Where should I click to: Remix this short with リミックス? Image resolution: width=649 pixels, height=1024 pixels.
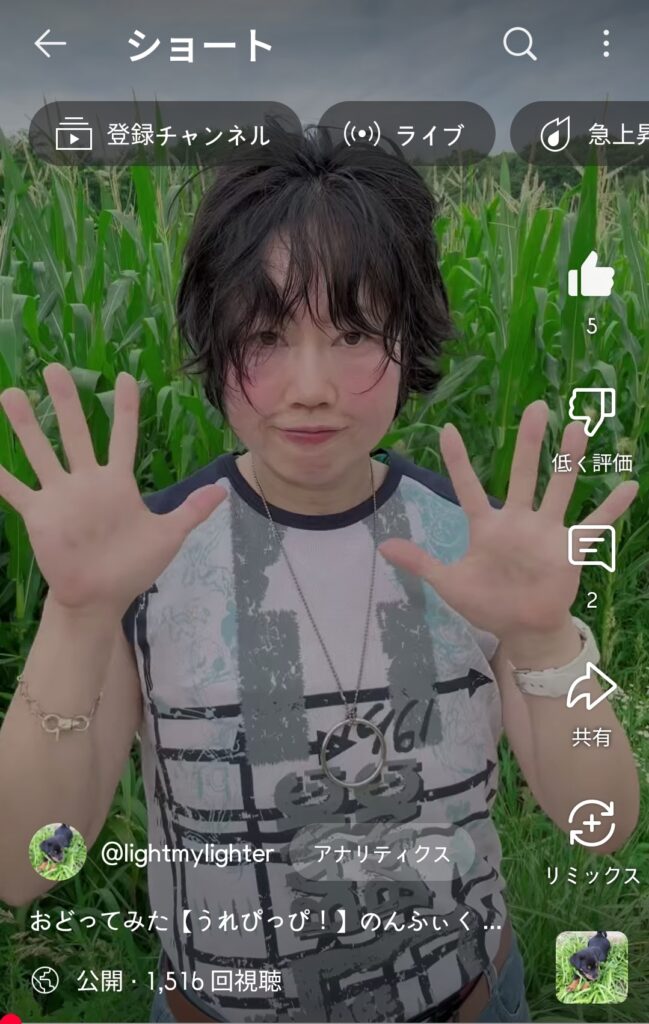pyautogui.click(x=591, y=826)
